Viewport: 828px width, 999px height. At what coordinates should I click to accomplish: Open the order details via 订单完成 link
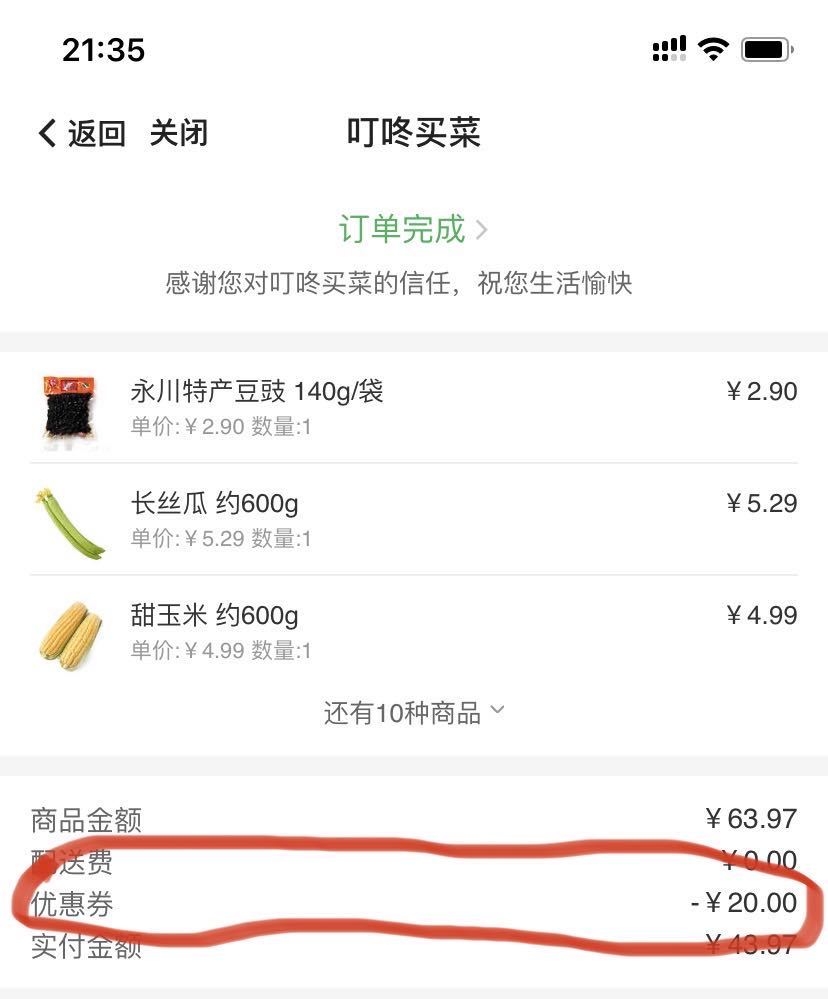pyautogui.click(x=403, y=230)
